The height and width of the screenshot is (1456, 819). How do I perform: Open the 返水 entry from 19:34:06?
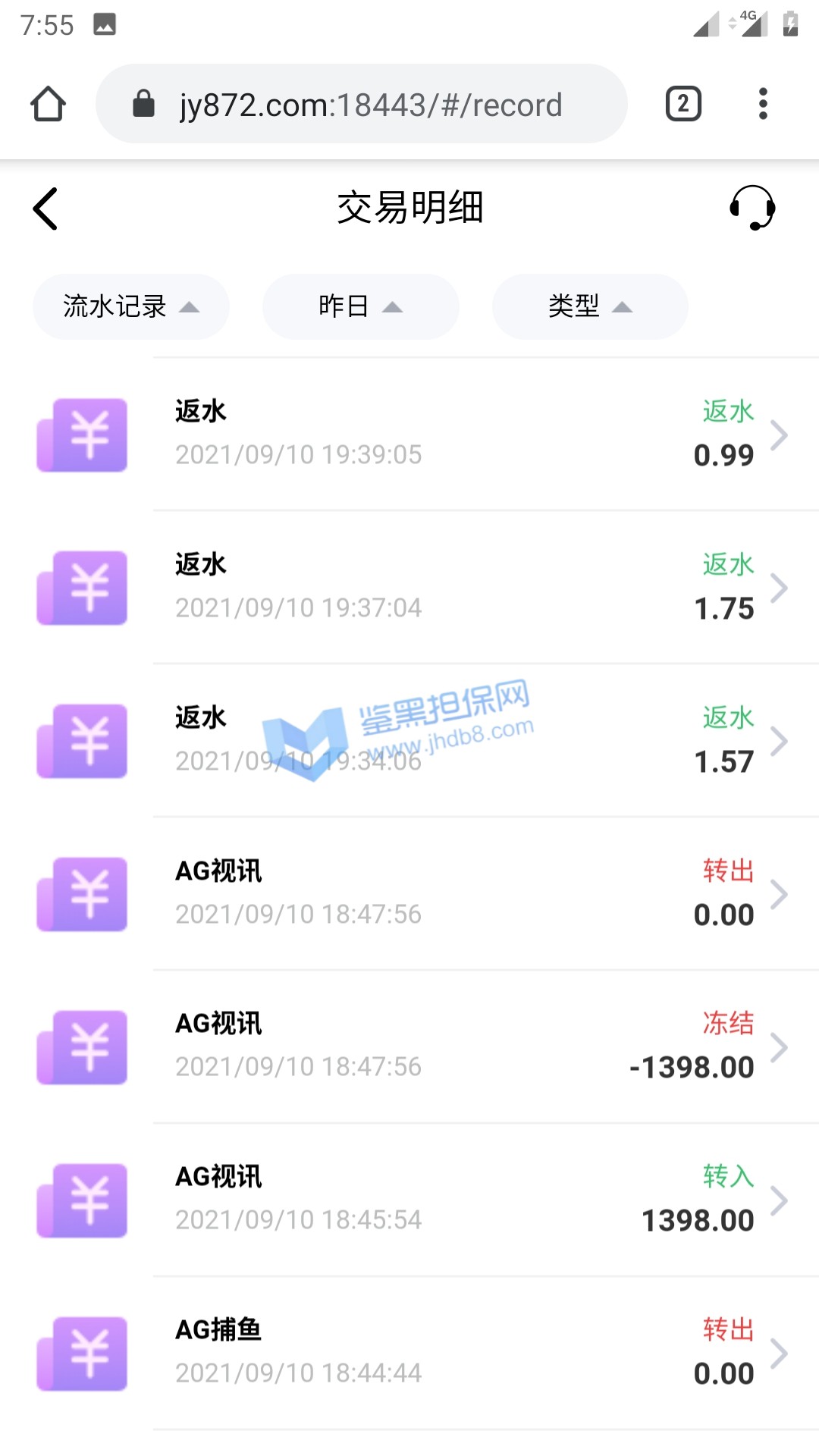coord(470,740)
